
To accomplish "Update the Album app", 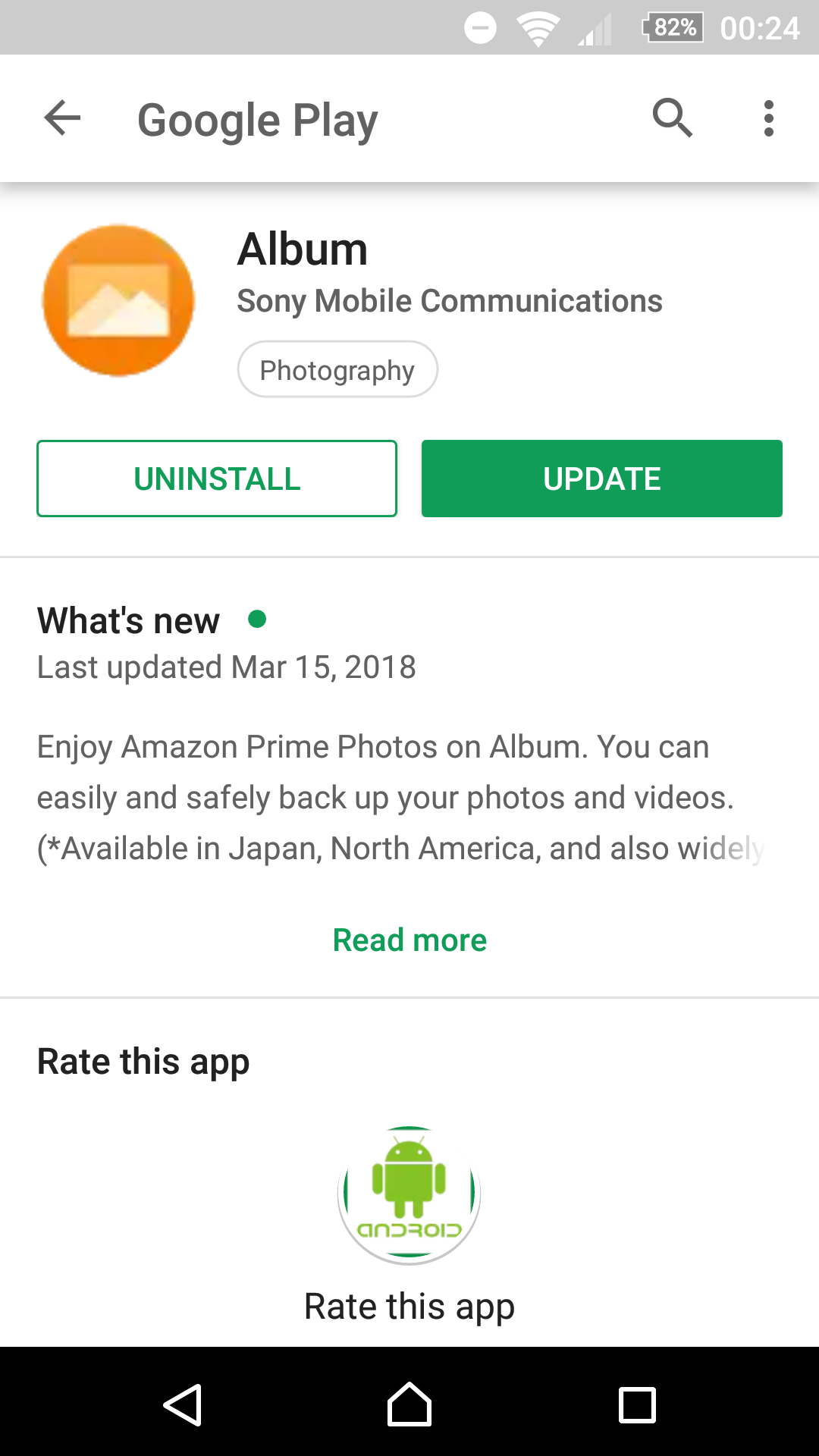I will 601,479.
